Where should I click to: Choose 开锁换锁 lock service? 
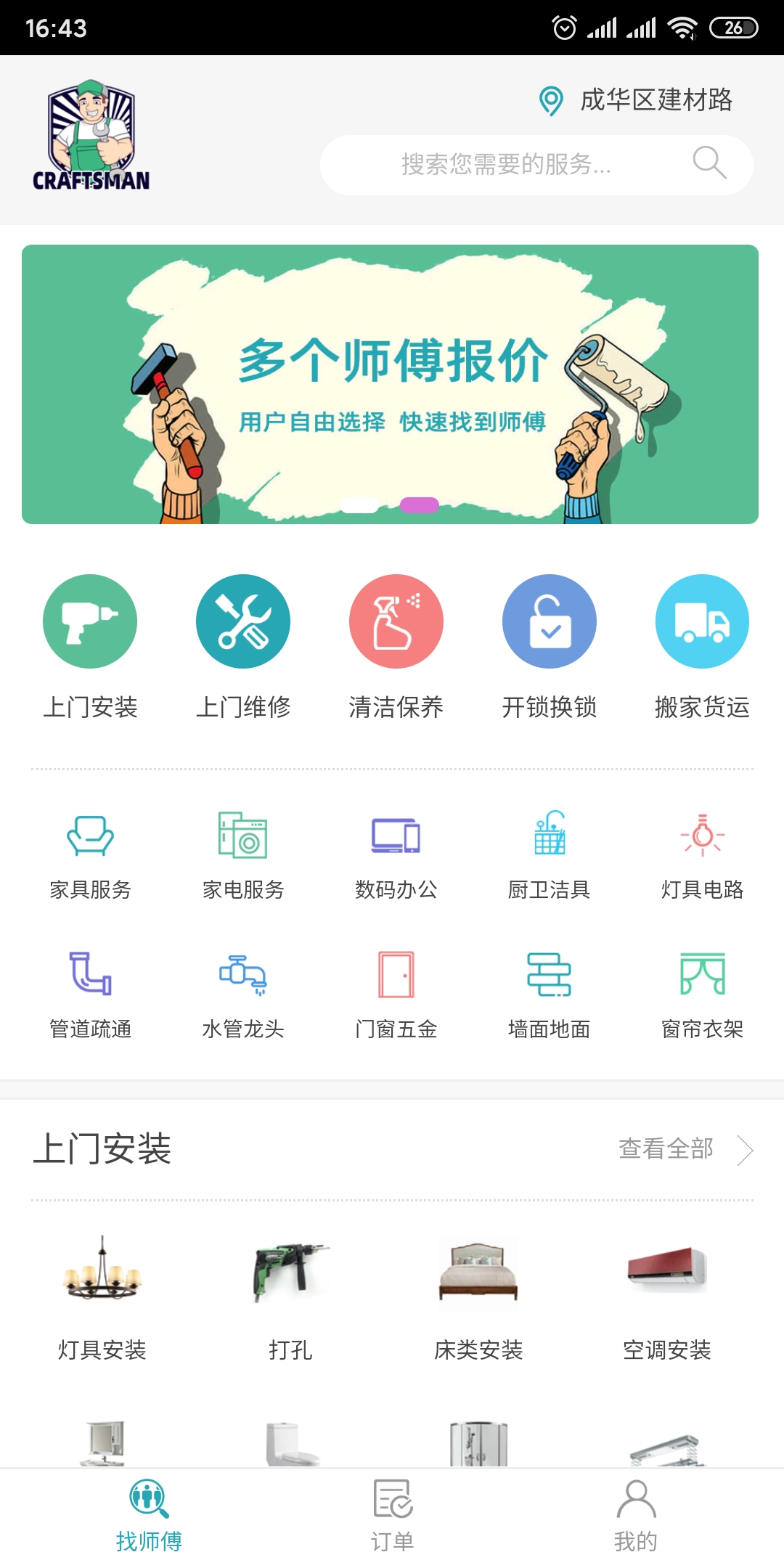(x=550, y=621)
